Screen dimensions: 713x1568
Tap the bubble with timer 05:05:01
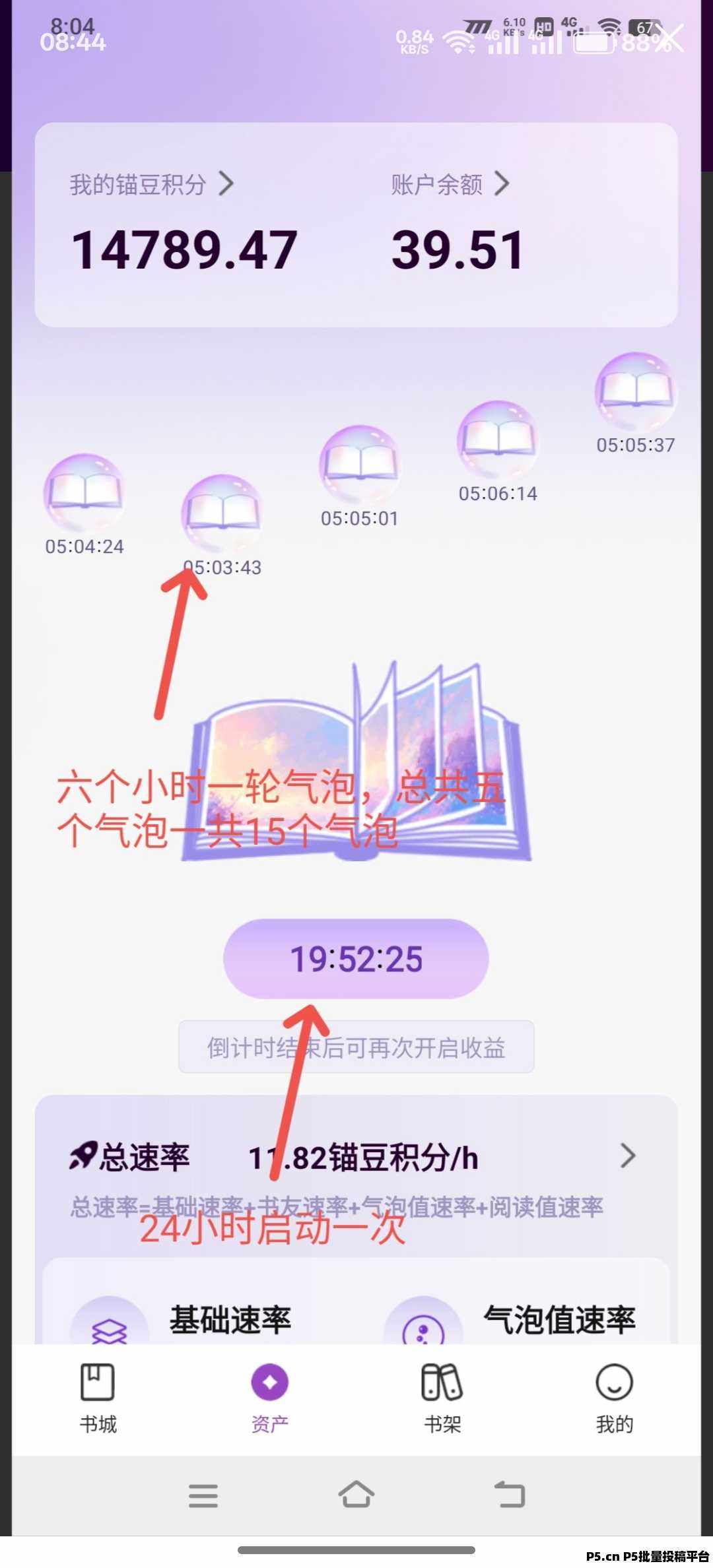359,465
